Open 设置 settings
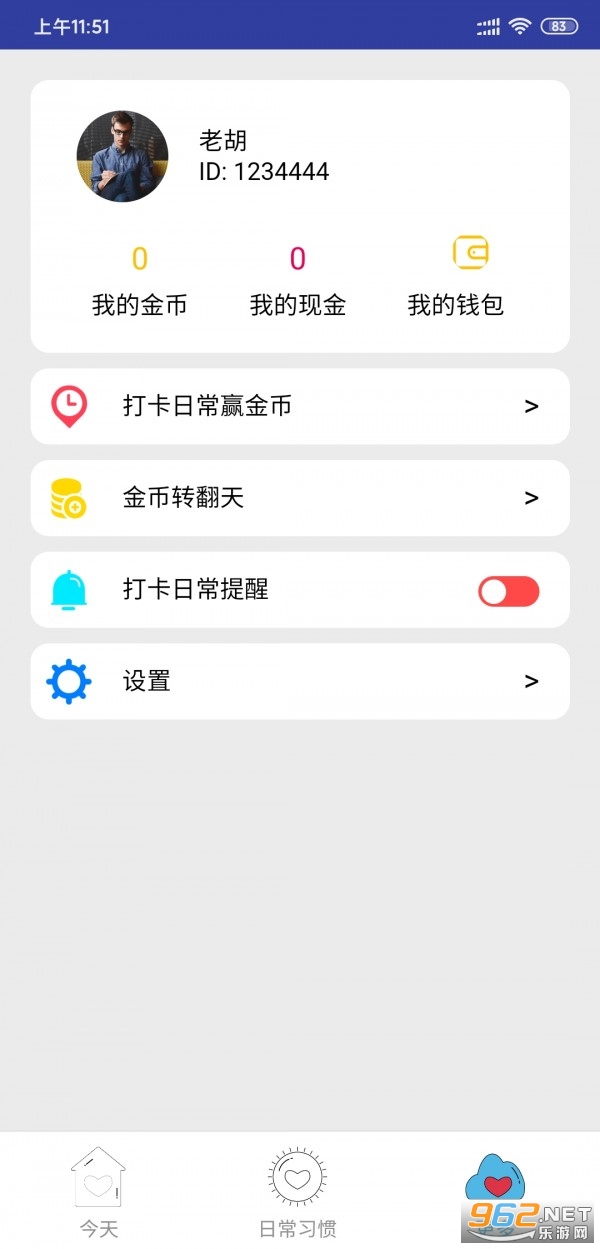Screen dimensions: 600x1249 (300, 682)
